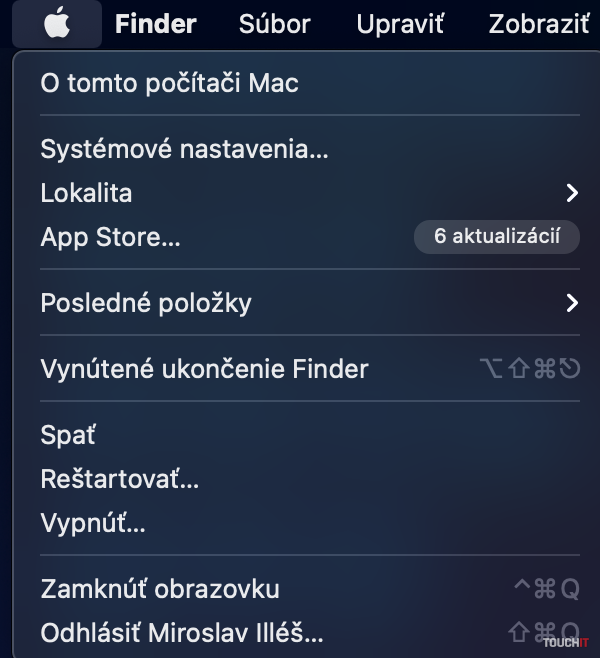This screenshot has width=600, height=658.
Task: Open App Store with 6 updates
Action: [x=110, y=237]
